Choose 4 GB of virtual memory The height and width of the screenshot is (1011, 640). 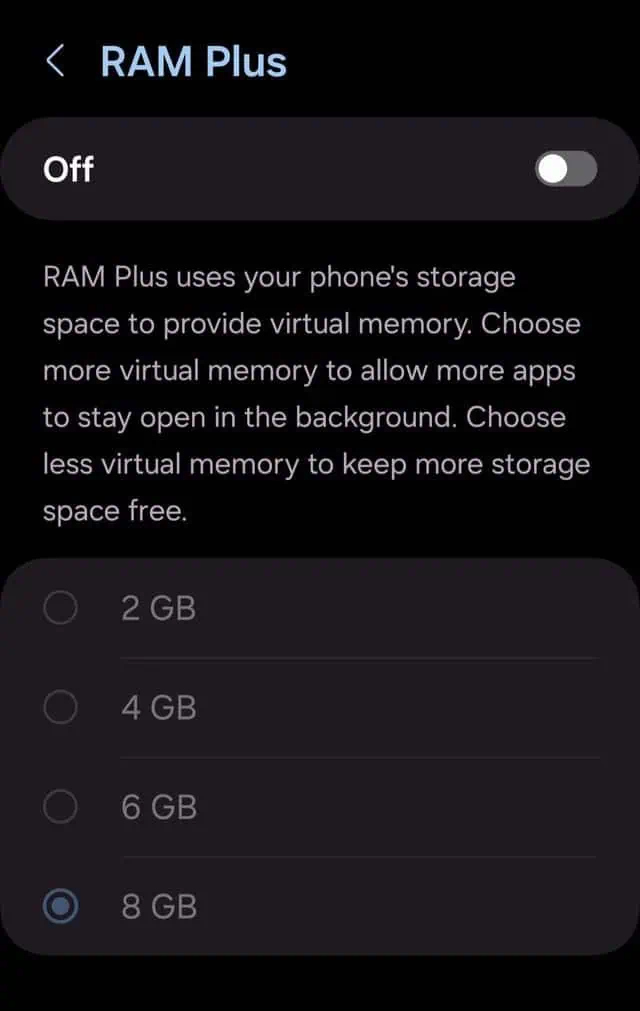(x=320, y=707)
